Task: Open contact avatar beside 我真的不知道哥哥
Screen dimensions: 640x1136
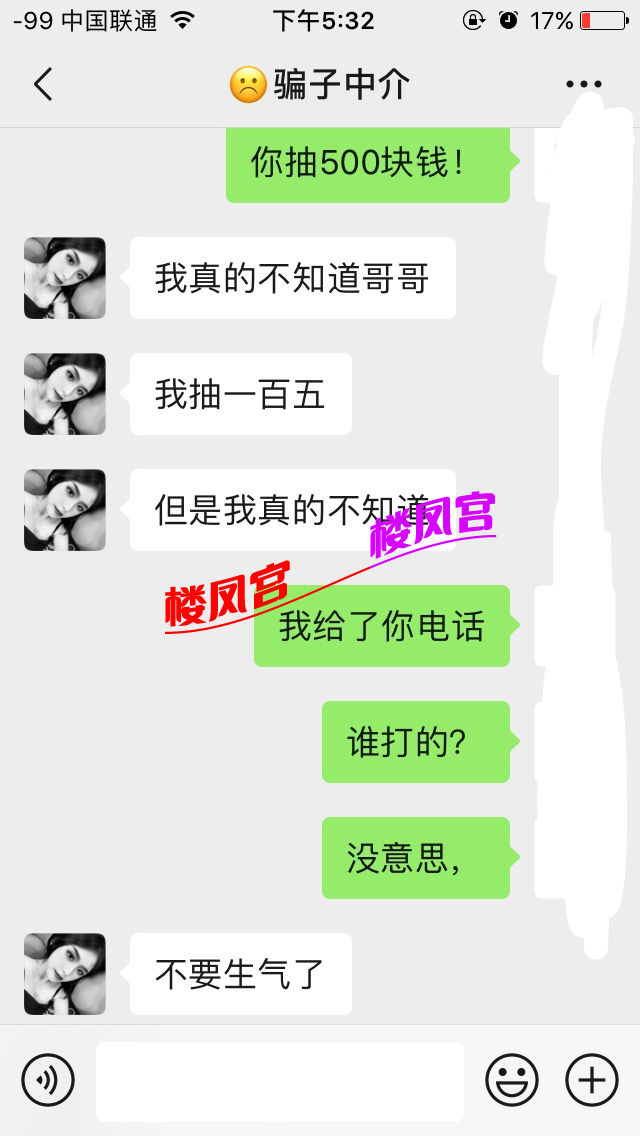Action: point(65,278)
